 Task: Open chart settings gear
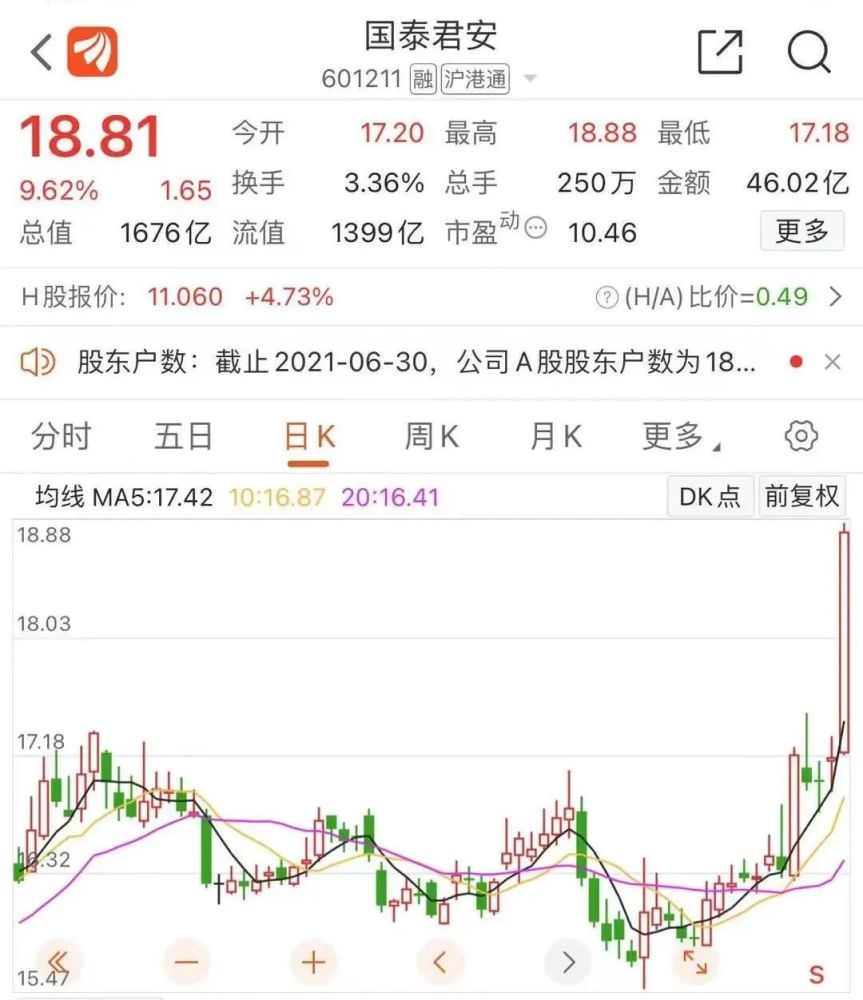(801, 436)
